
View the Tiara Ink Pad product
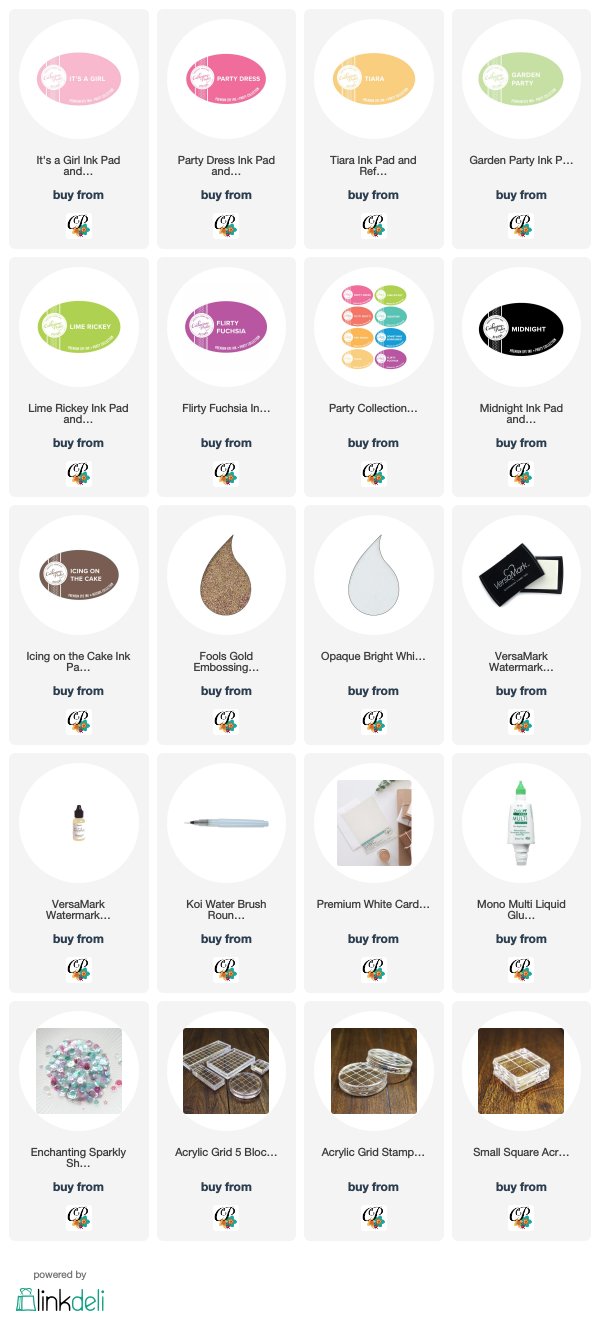click(x=373, y=129)
